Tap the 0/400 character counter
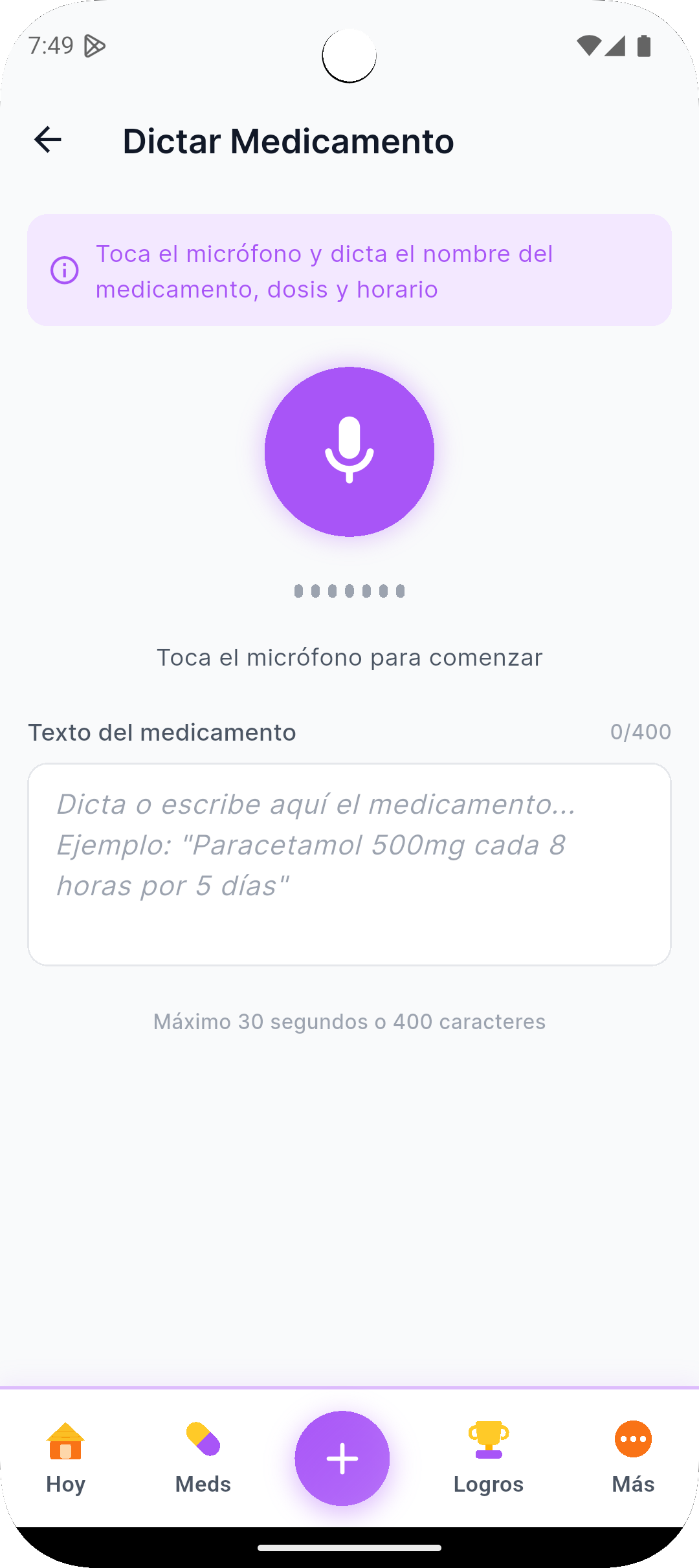This screenshot has width=699, height=1568. (641, 732)
